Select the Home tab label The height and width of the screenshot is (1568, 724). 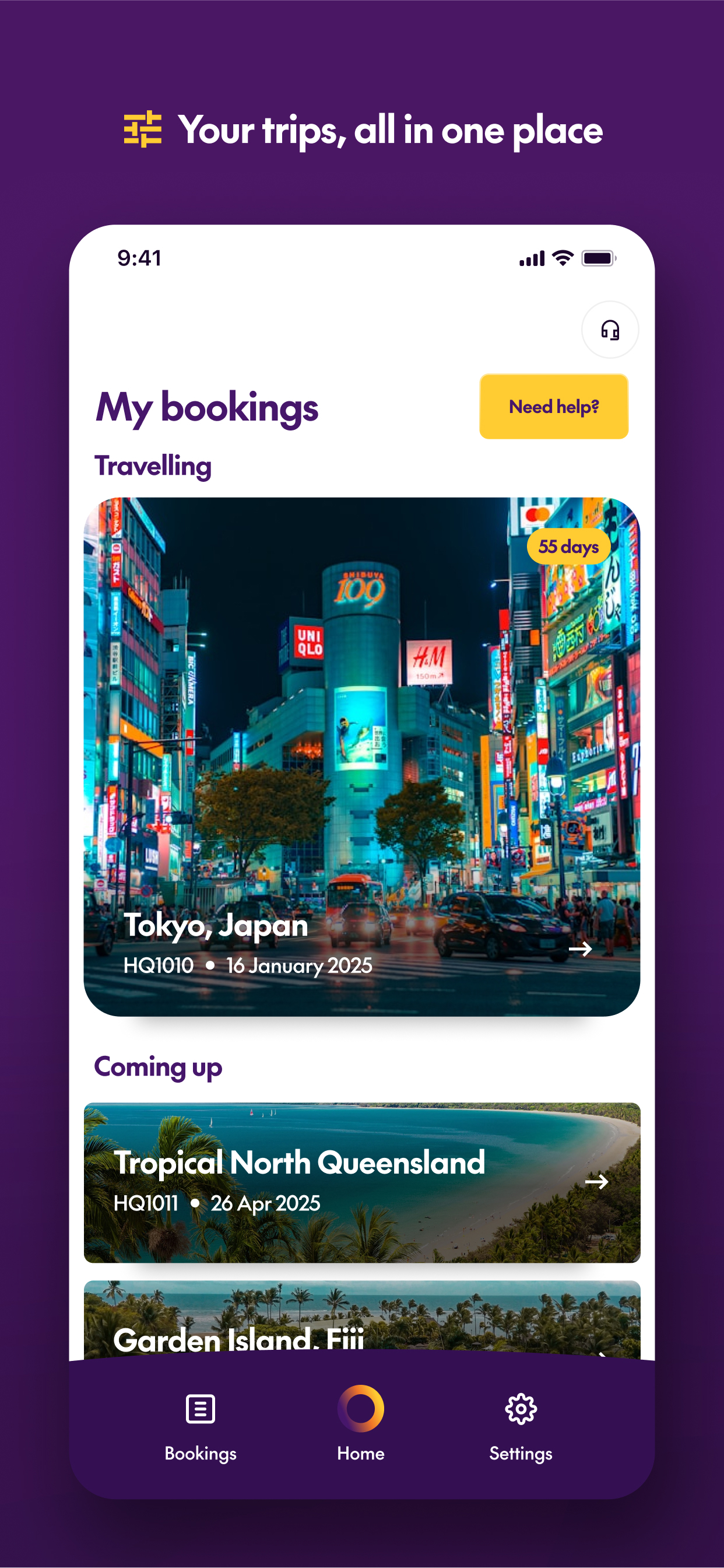pyautogui.click(x=361, y=1454)
